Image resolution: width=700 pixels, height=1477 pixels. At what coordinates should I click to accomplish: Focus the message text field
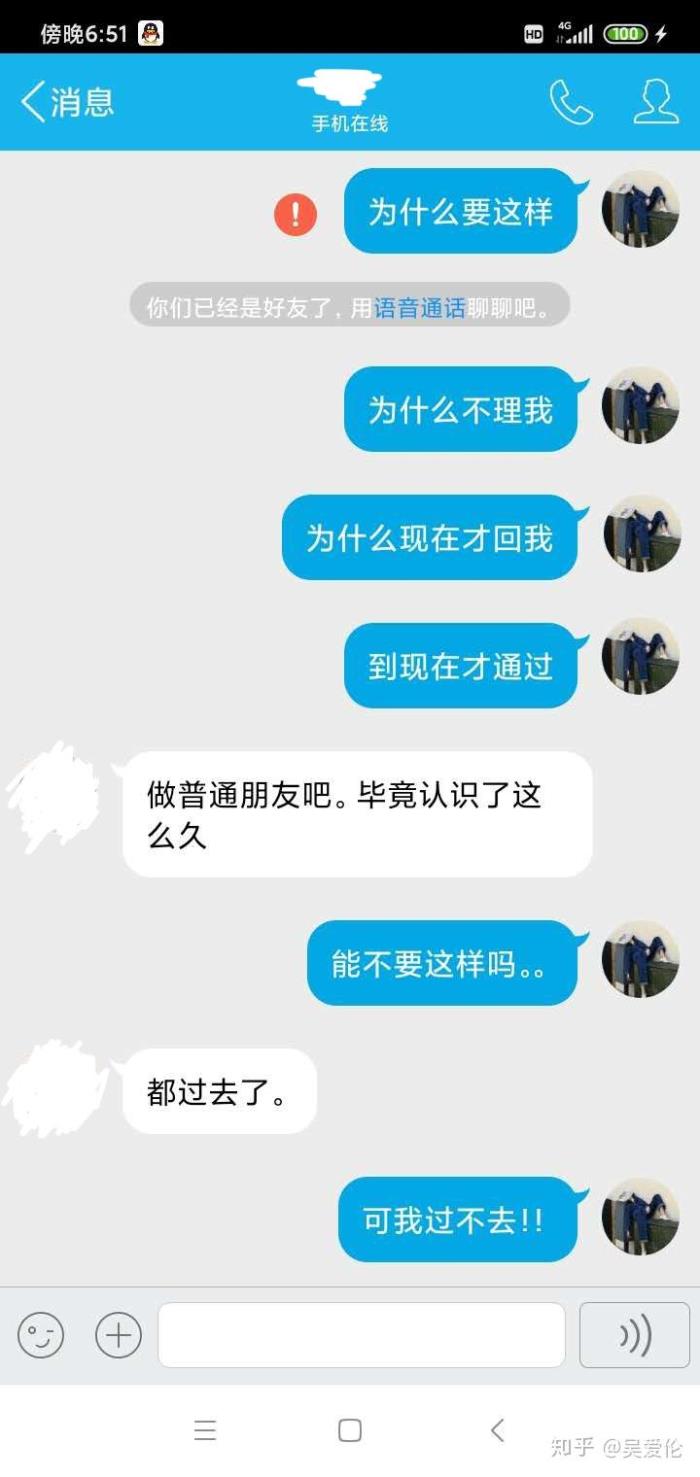(x=361, y=1335)
